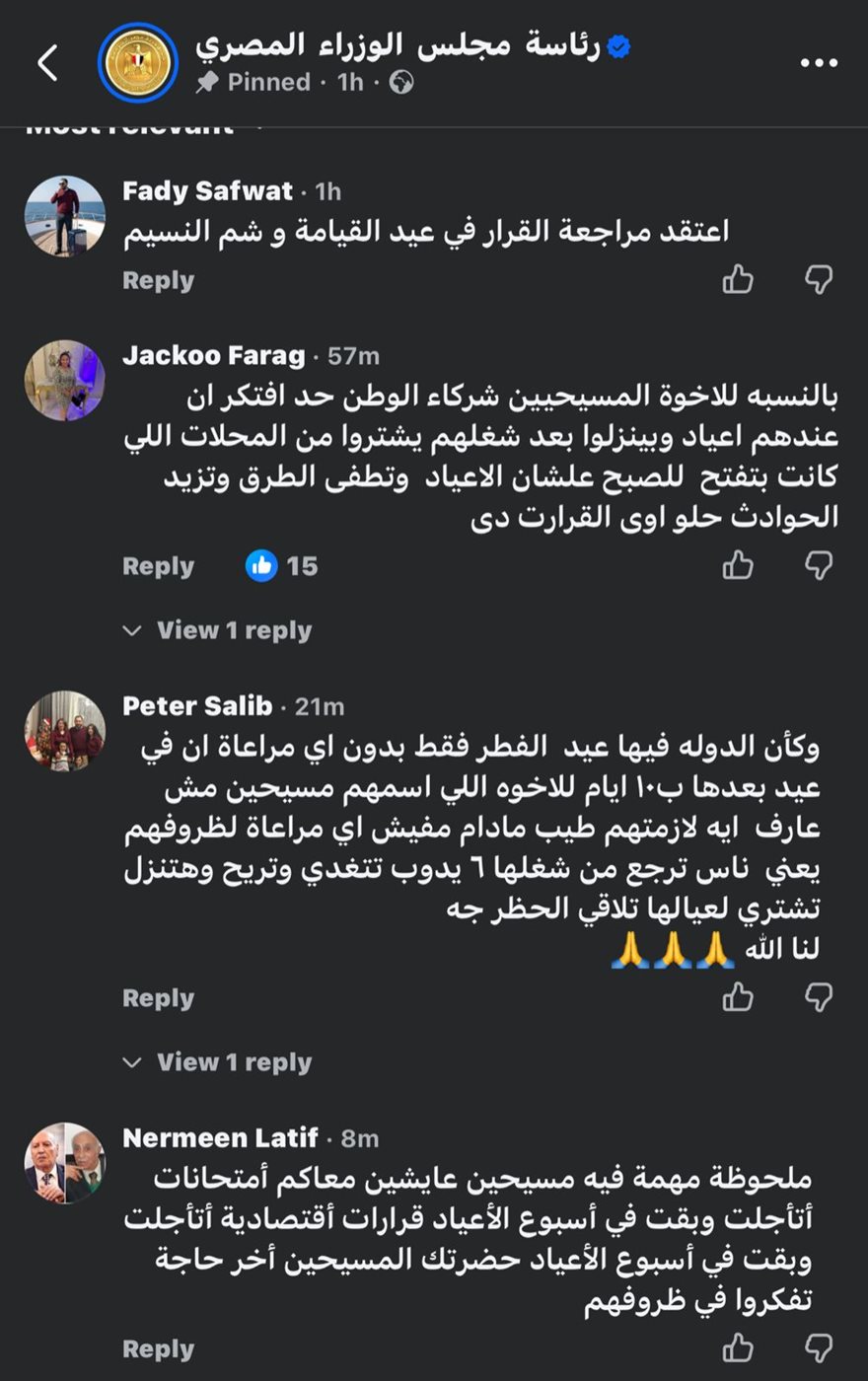The width and height of the screenshot is (868, 1381).
Task: Reply to Jackoo Farag's comment
Action: 158,566
